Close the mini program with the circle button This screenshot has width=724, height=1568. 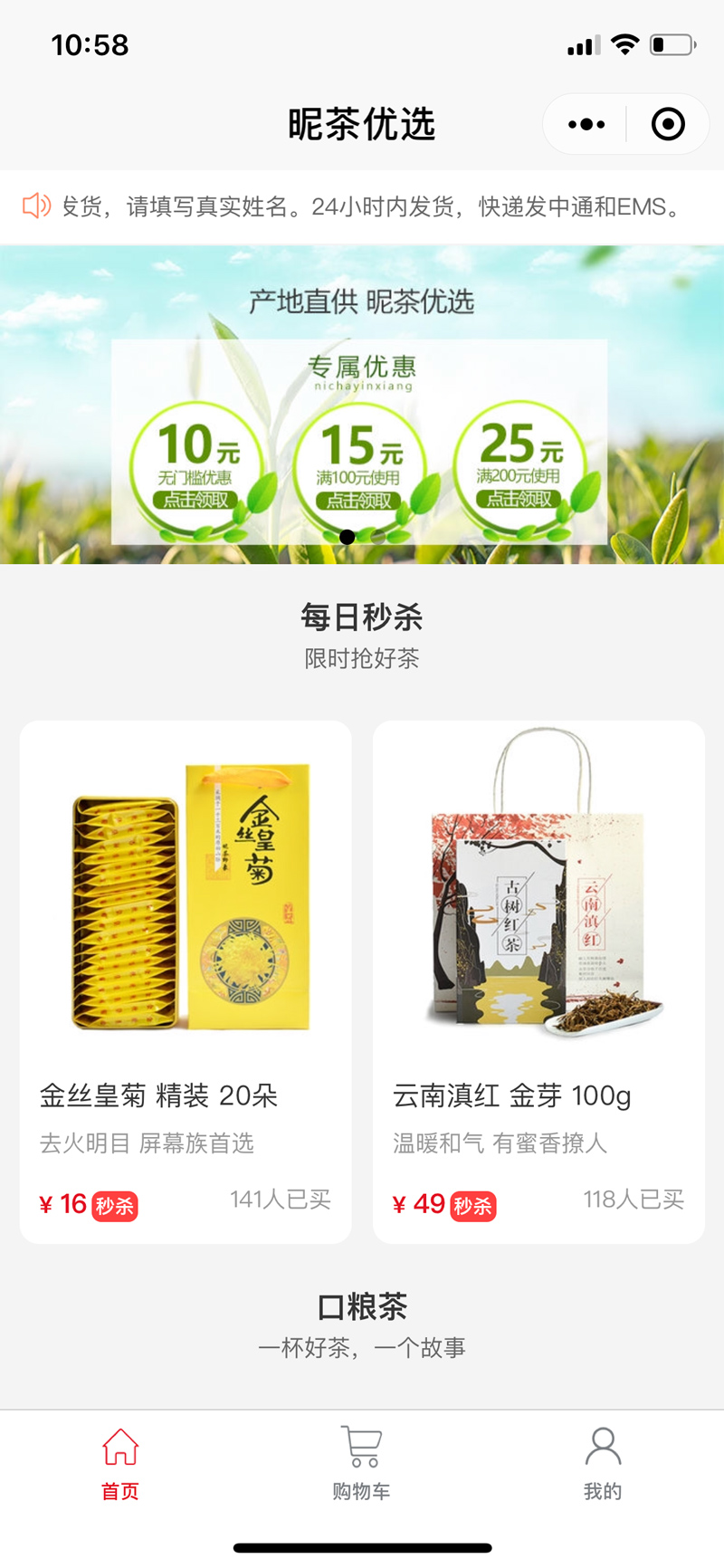(668, 124)
